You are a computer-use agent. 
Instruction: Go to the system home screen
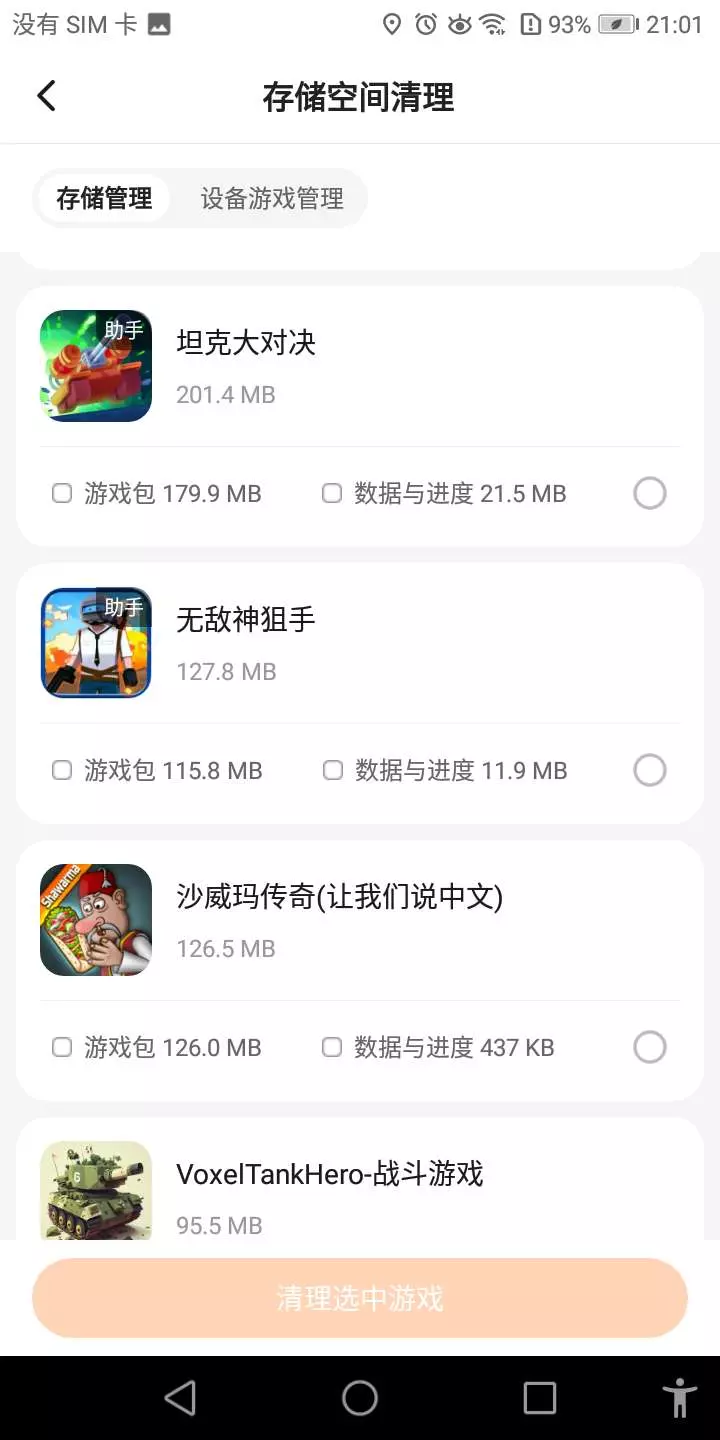[x=360, y=1398]
